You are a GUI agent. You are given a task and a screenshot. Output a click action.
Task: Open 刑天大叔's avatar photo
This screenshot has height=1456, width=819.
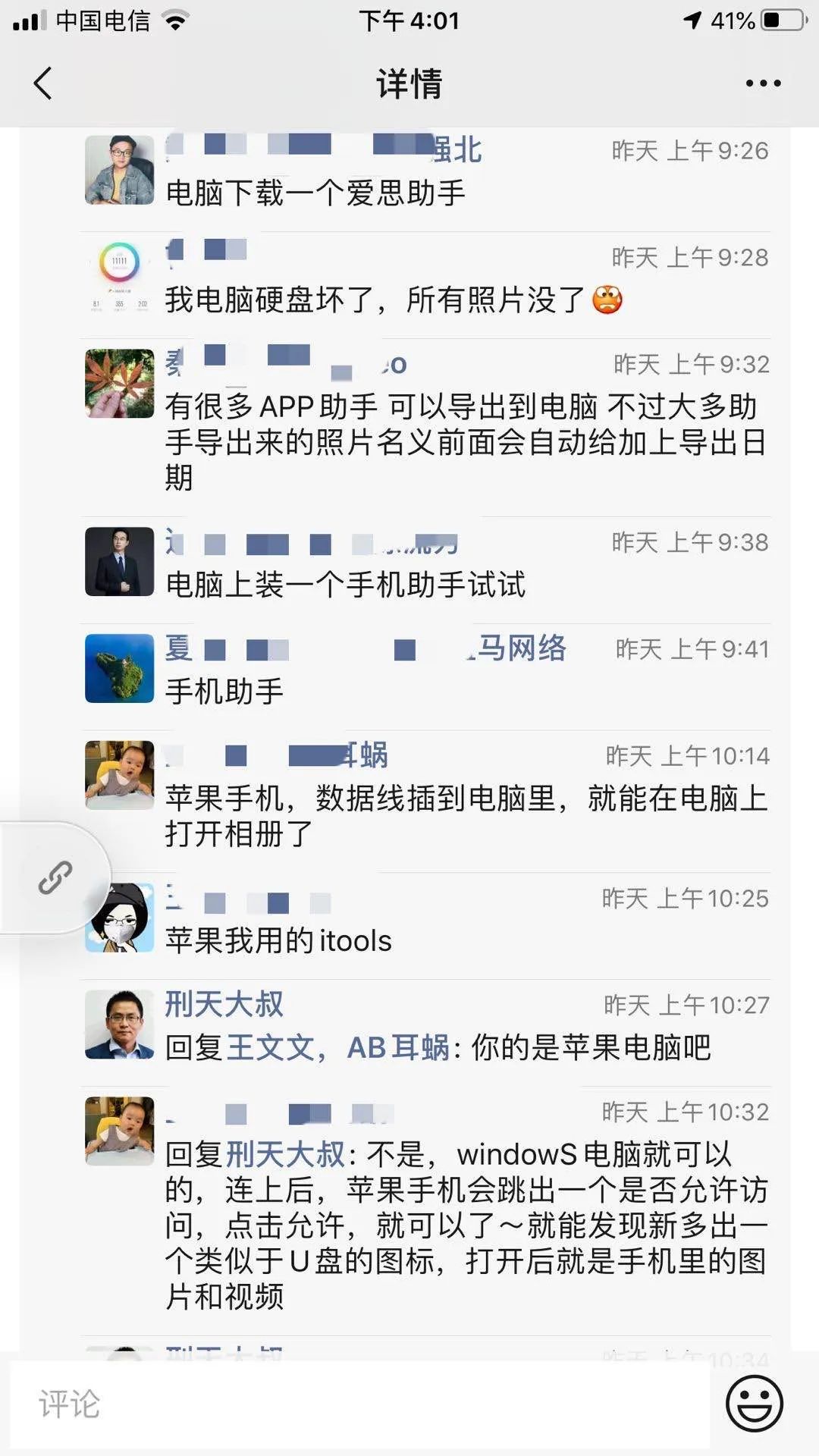tap(119, 1025)
